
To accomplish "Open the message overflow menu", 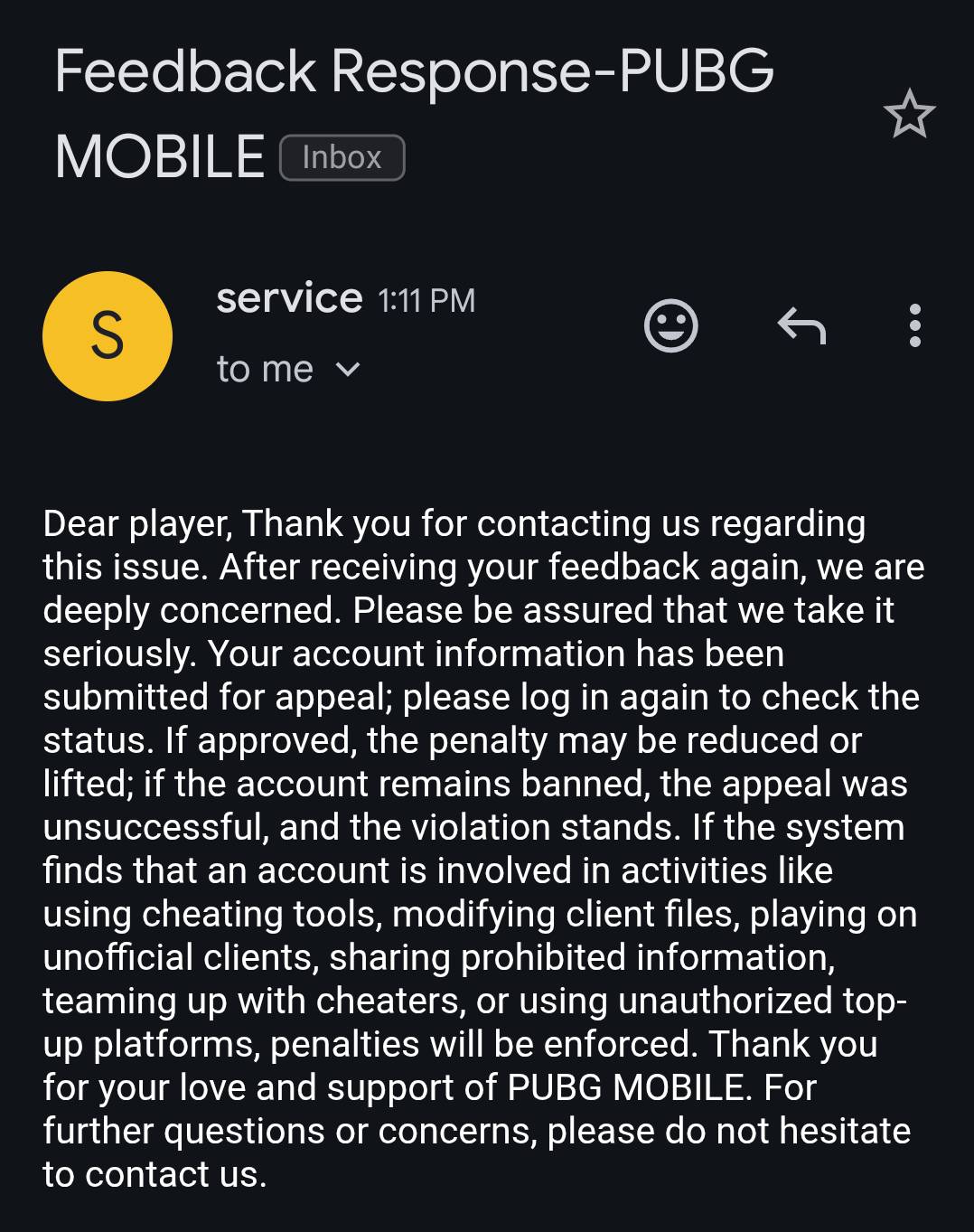I will coord(914,325).
